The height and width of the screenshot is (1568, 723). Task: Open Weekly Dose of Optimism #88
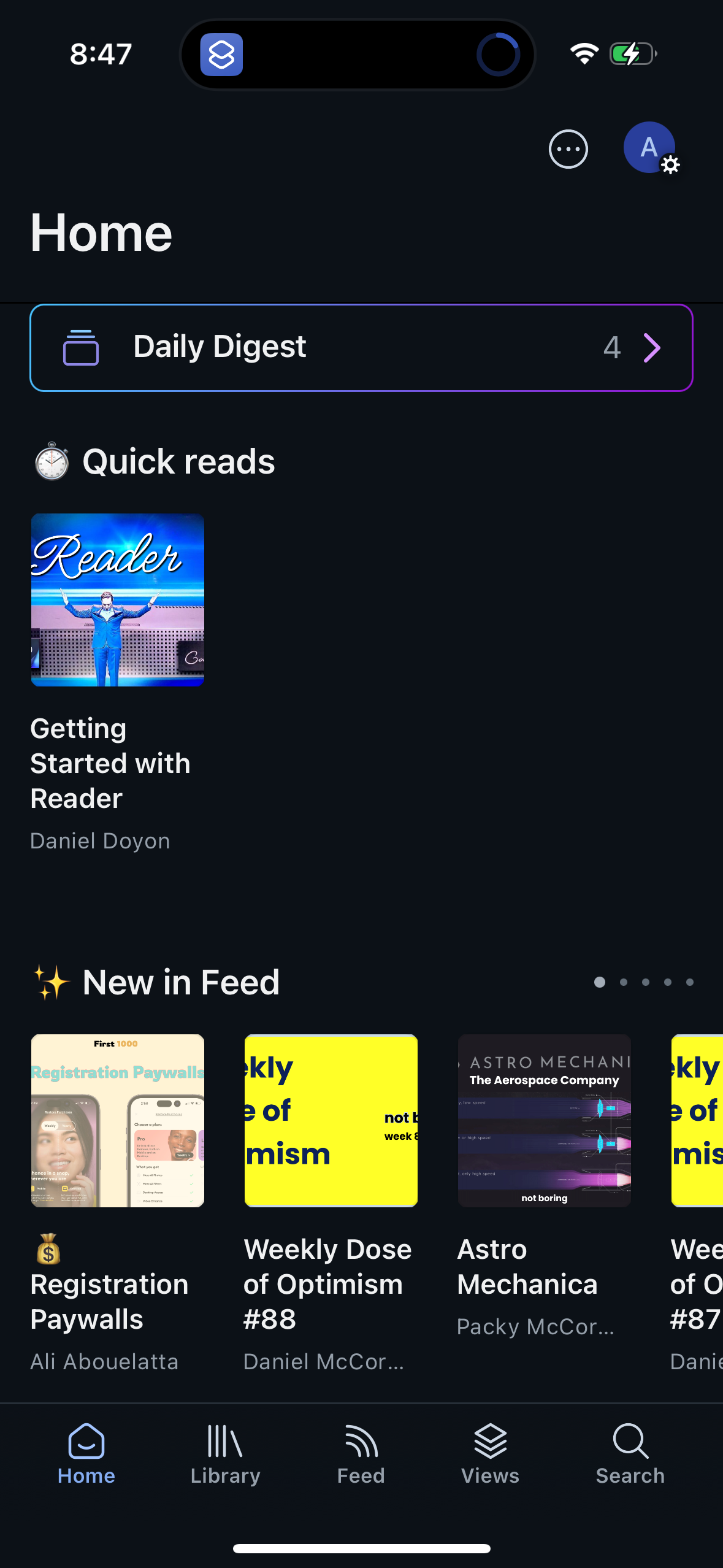click(331, 1122)
